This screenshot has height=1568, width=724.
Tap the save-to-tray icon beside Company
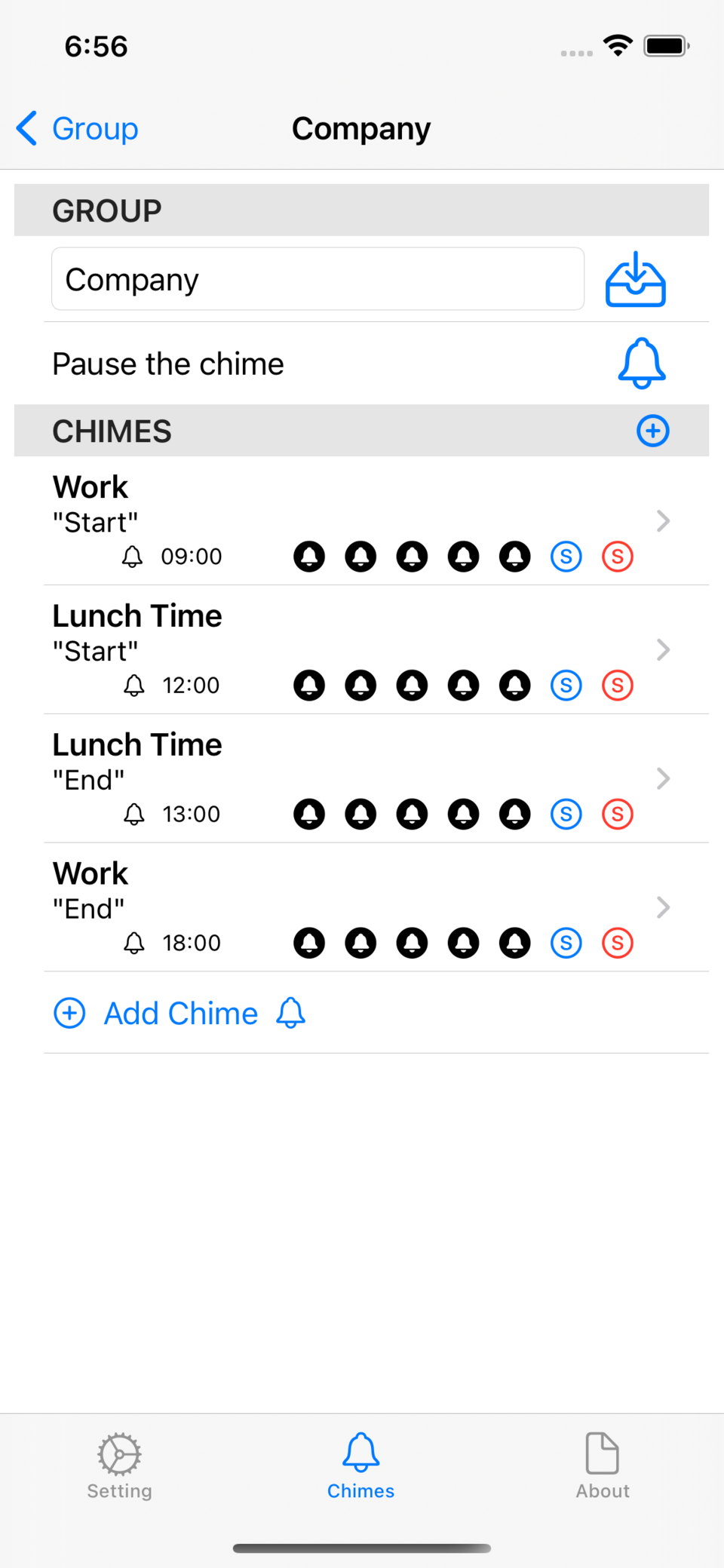[635, 280]
